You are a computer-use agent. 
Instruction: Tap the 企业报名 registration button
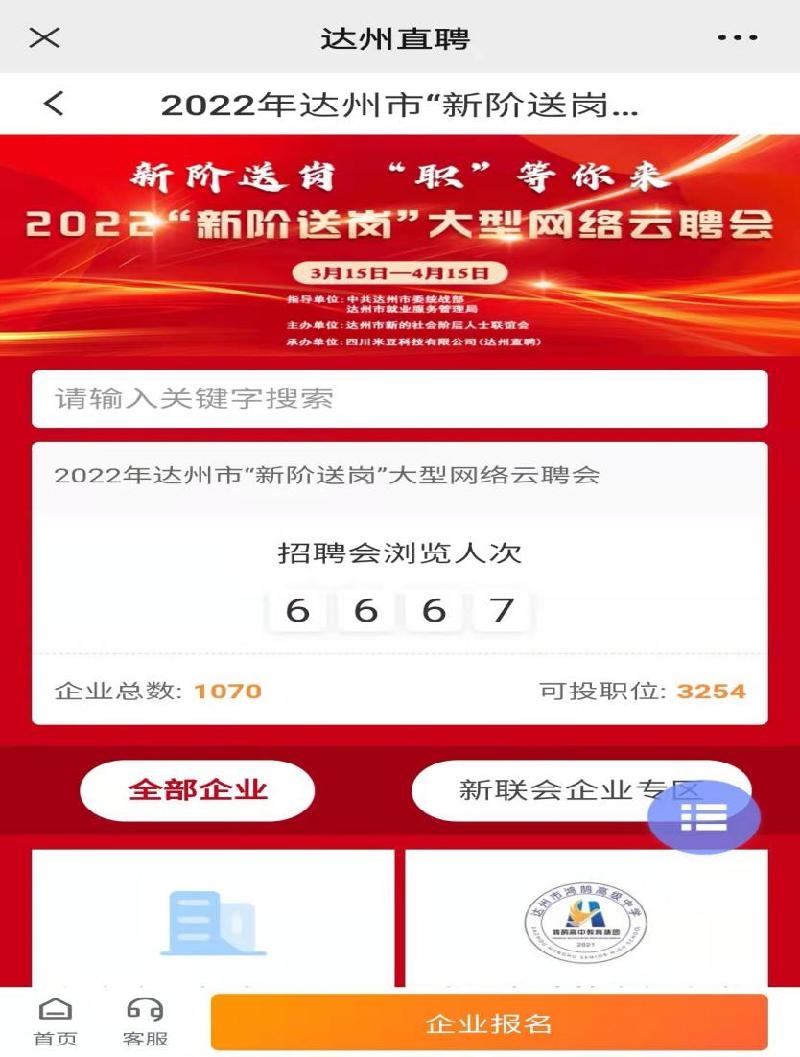click(x=489, y=1023)
